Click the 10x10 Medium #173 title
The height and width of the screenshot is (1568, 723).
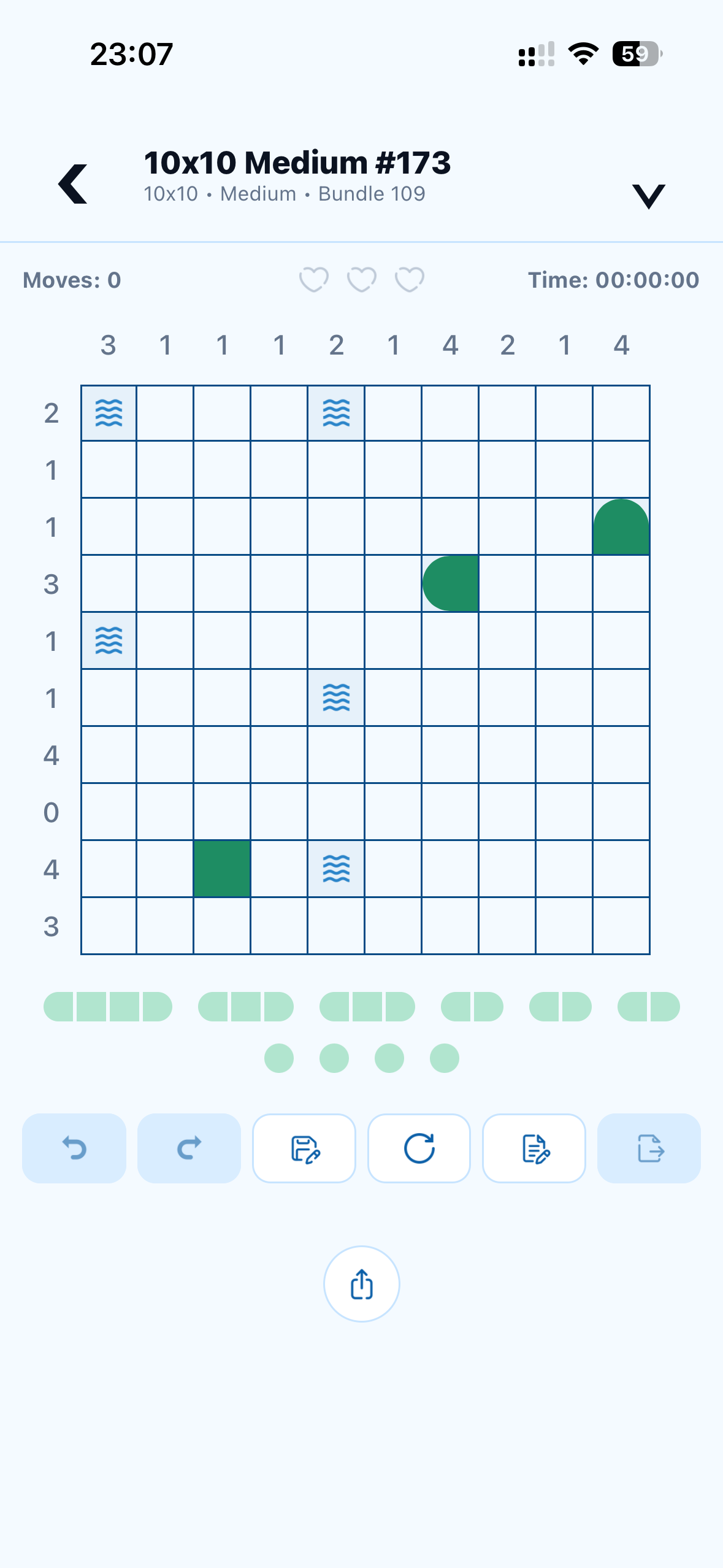click(297, 163)
